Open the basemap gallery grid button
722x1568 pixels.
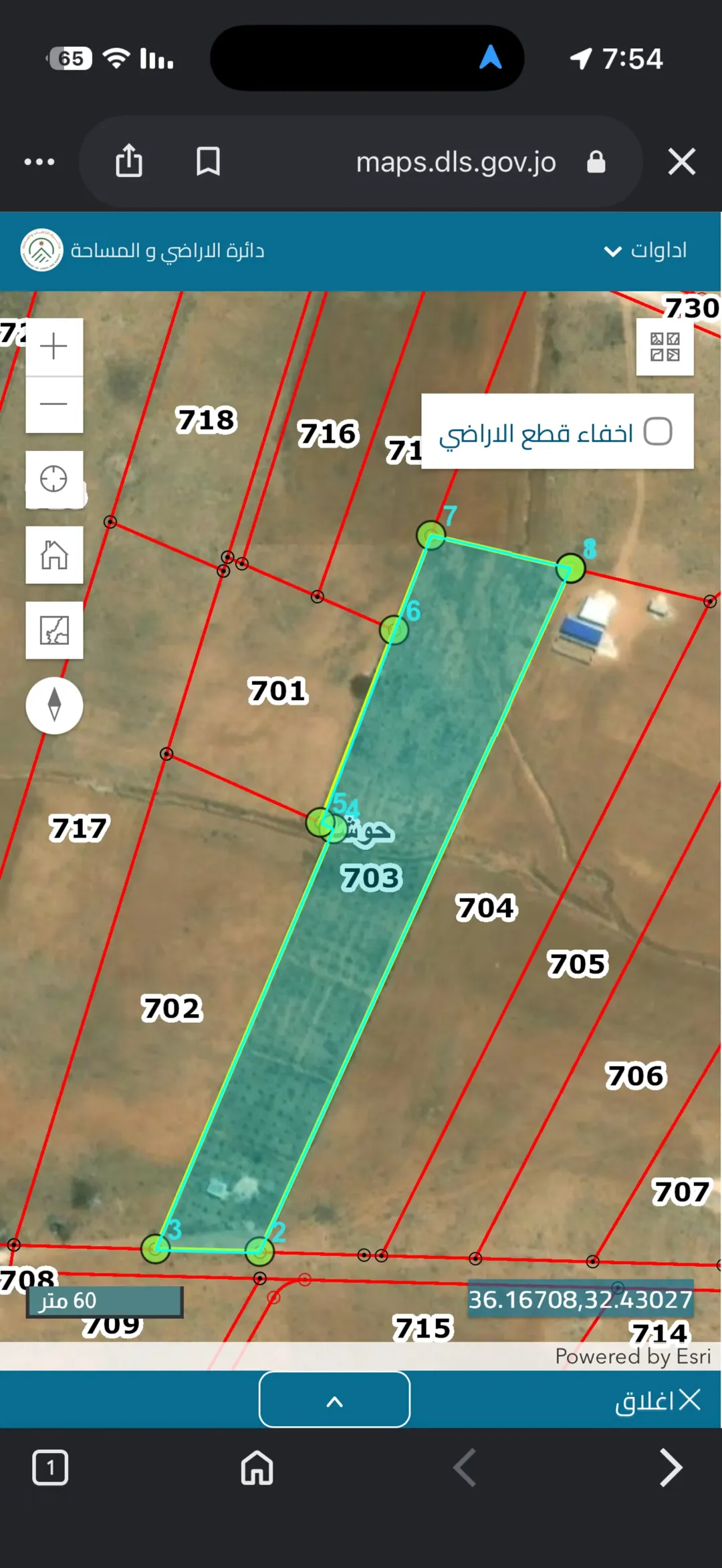pos(665,347)
